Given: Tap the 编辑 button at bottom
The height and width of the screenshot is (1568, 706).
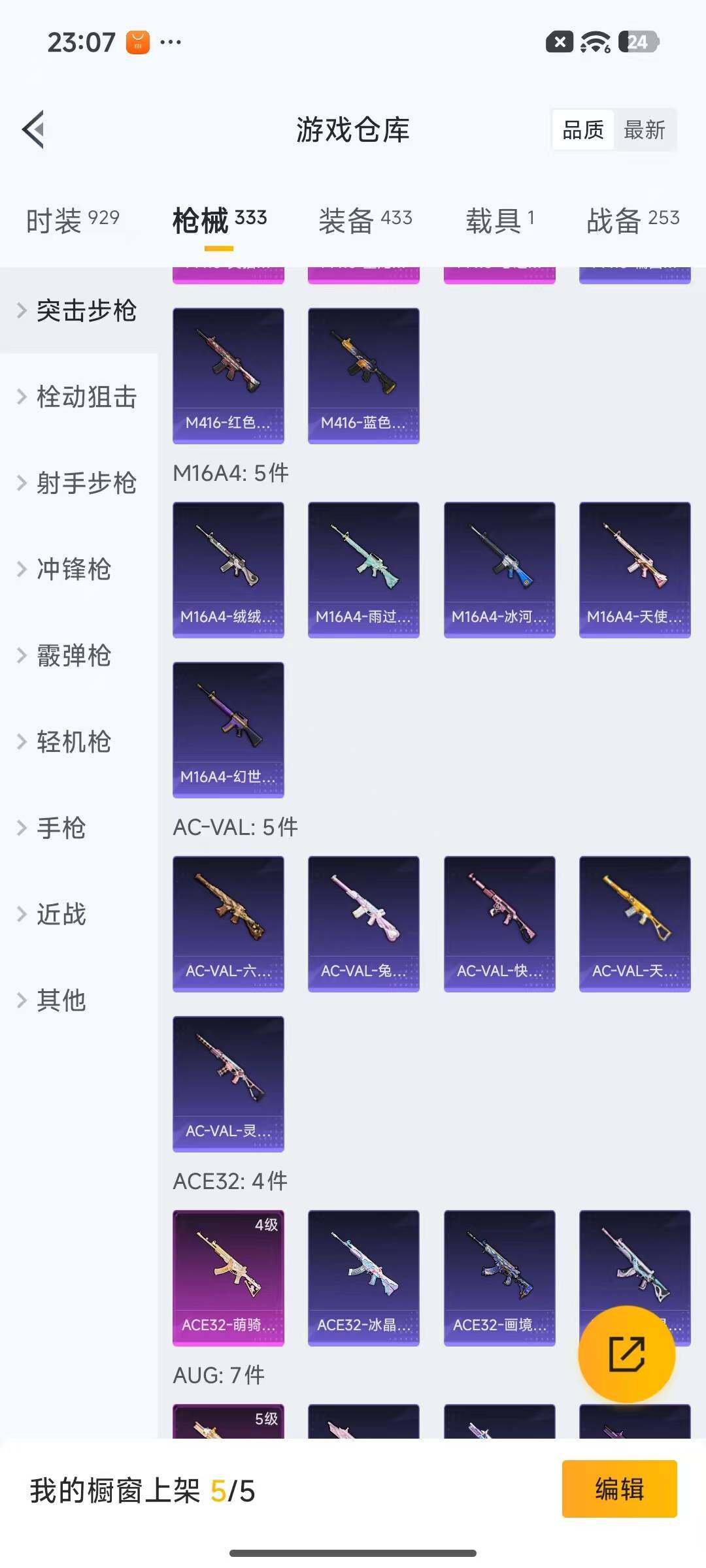Looking at the screenshot, I should [x=620, y=1492].
